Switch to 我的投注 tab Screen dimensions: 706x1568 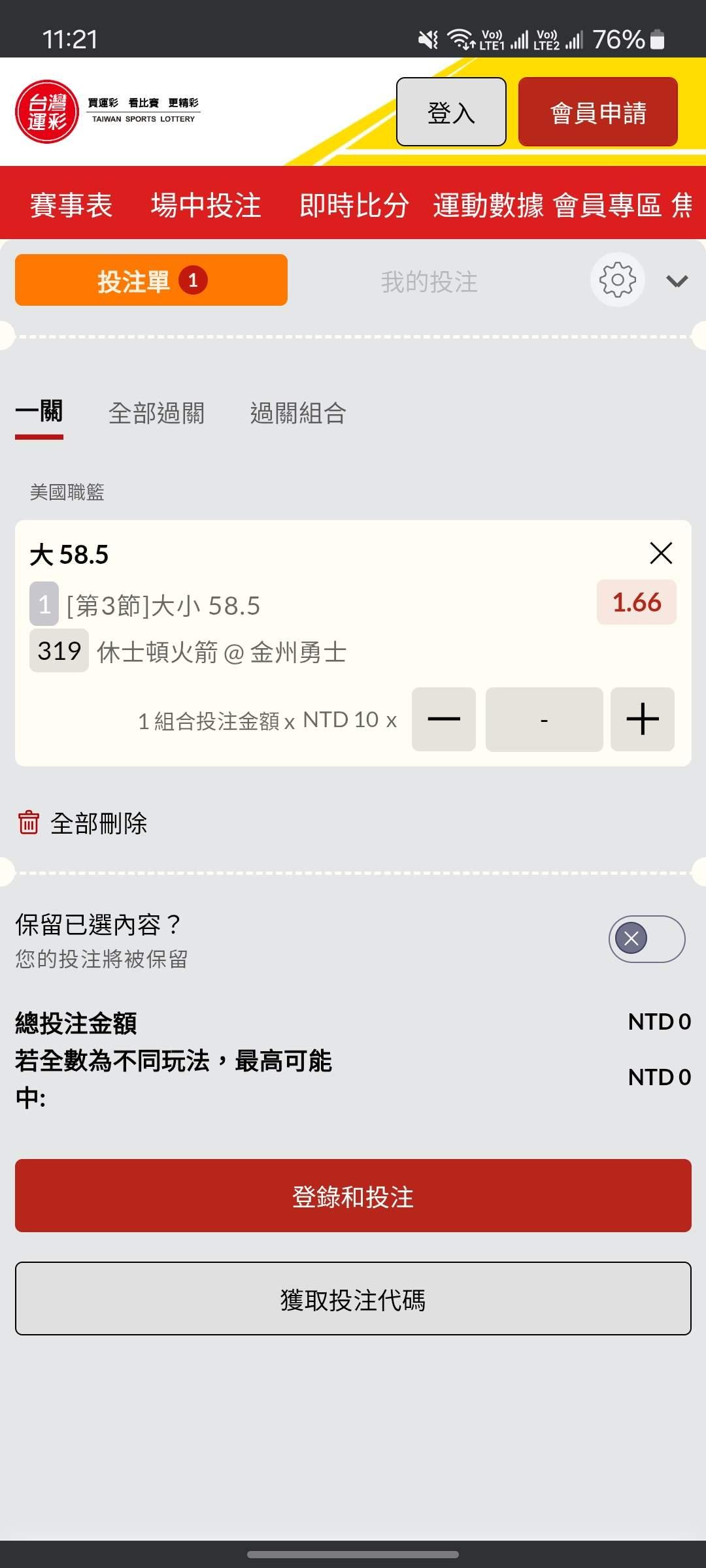[x=429, y=282]
